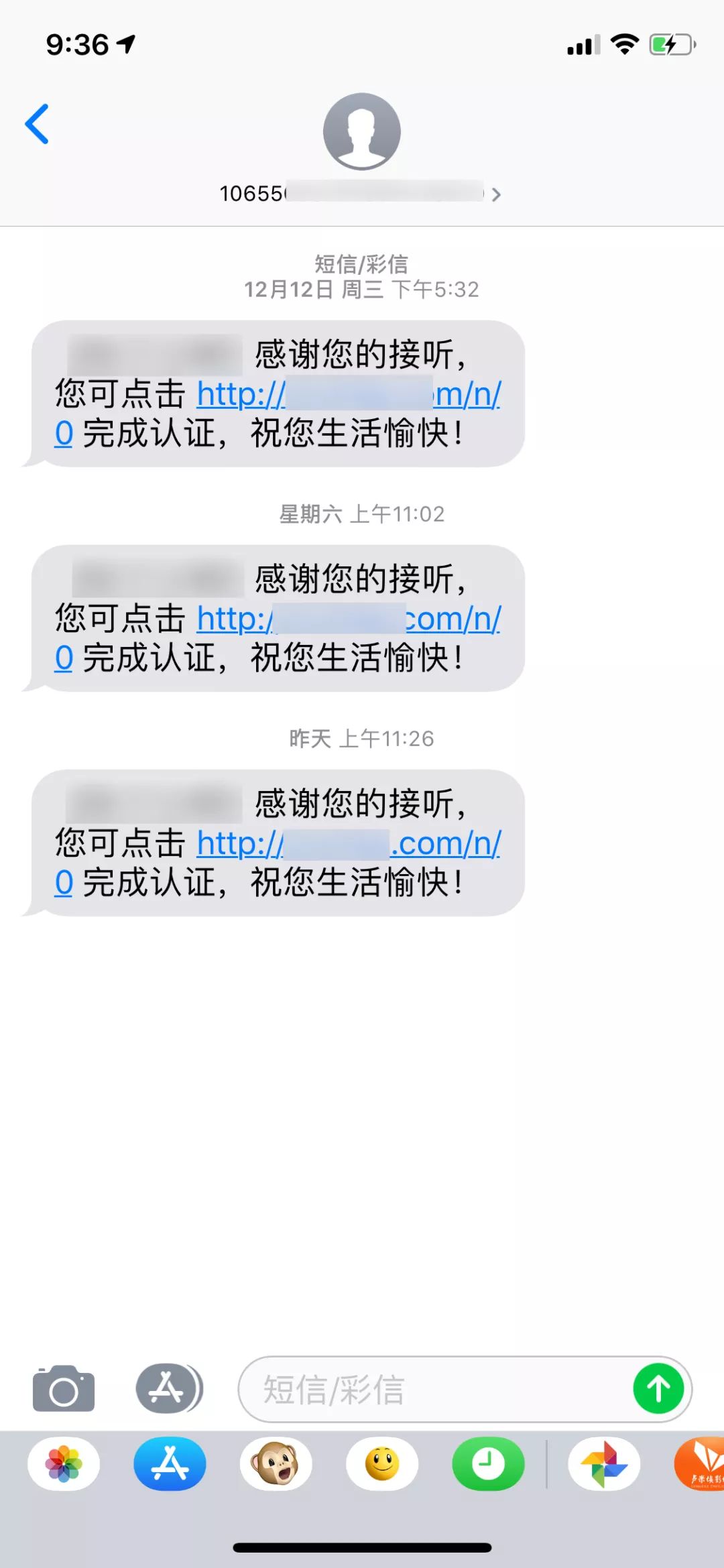Open the camera to attach a photo
Viewport: 724px width, 1568px height.
click(x=64, y=1388)
